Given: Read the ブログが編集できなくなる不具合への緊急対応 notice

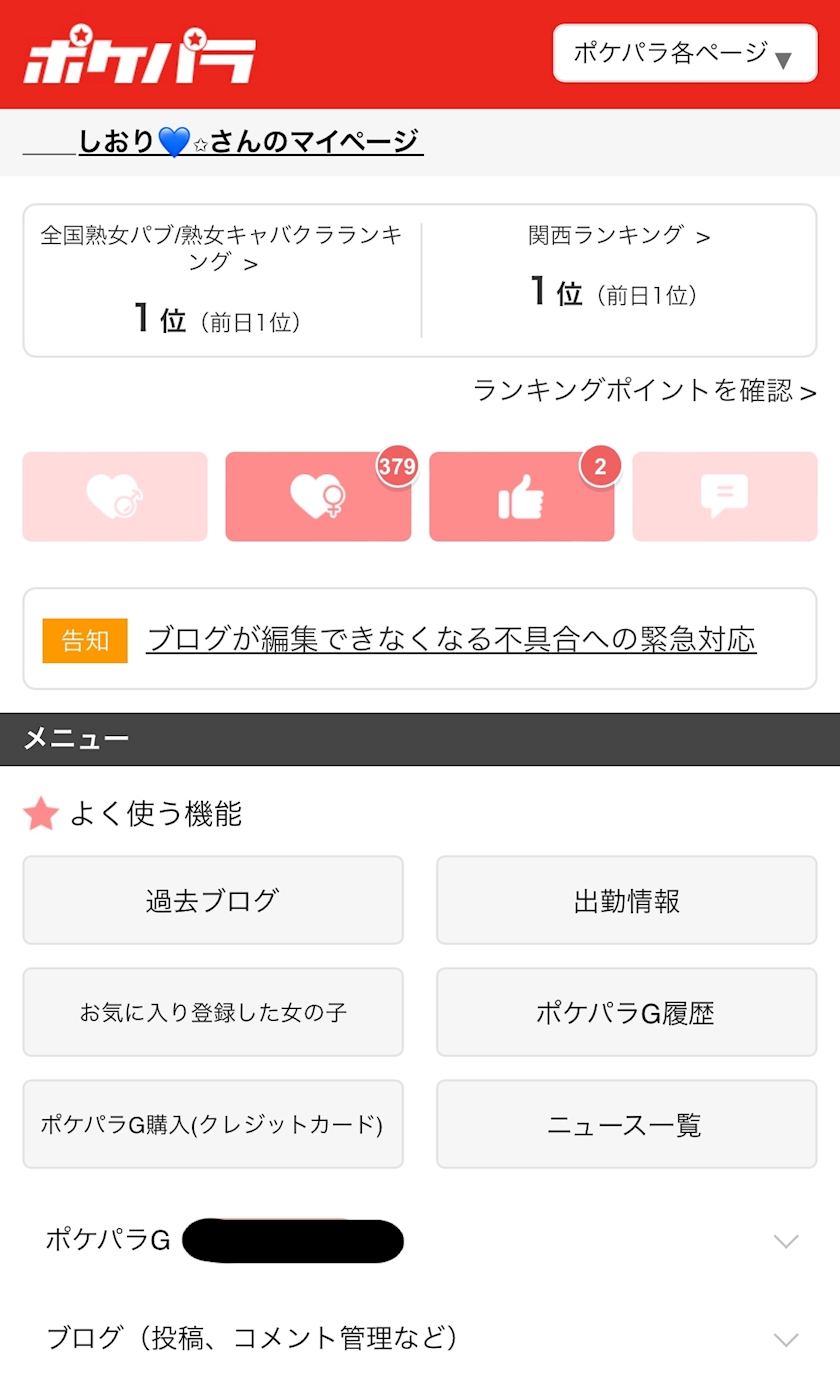Looking at the screenshot, I should [451, 639].
